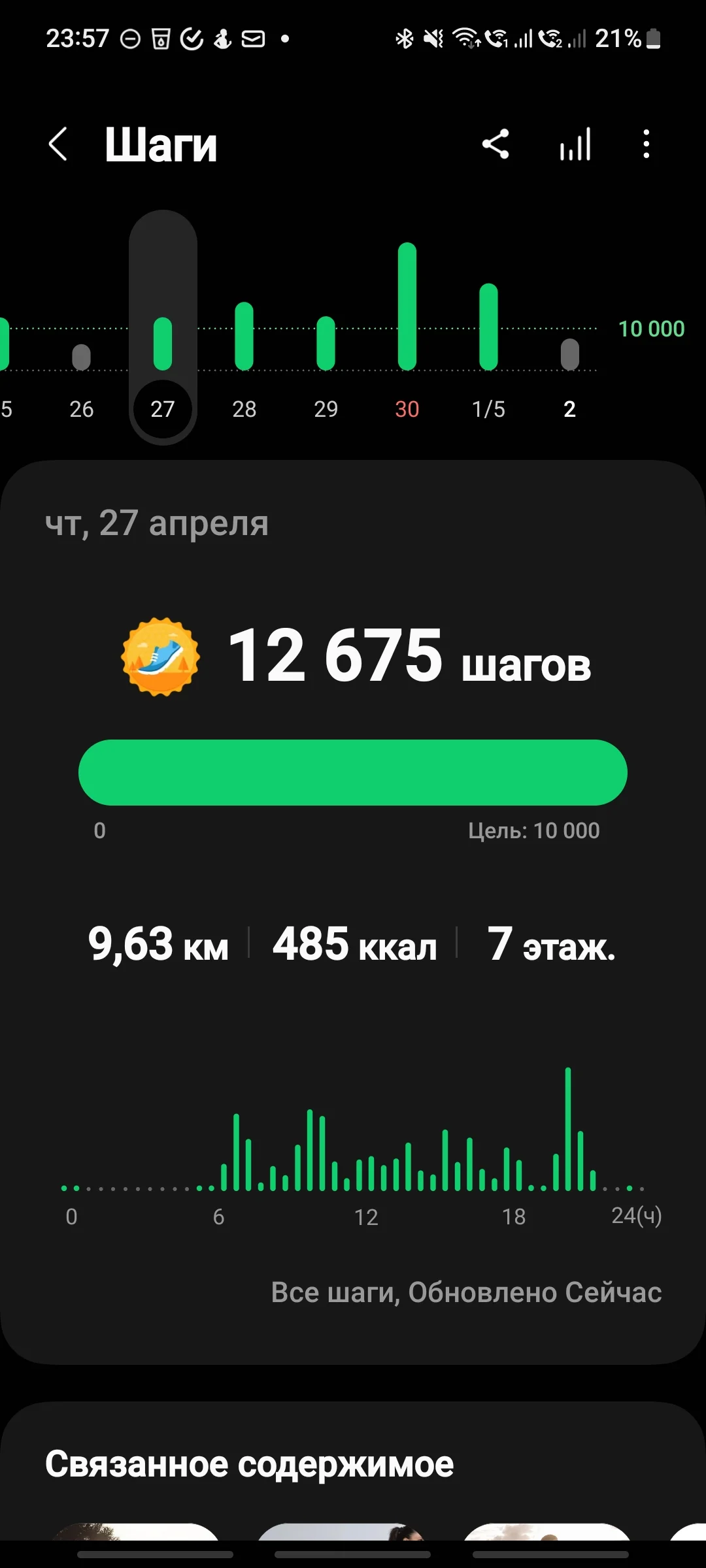
Task: Go back from the Шаги screen
Action: pyautogui.click(x=58, y=144)
